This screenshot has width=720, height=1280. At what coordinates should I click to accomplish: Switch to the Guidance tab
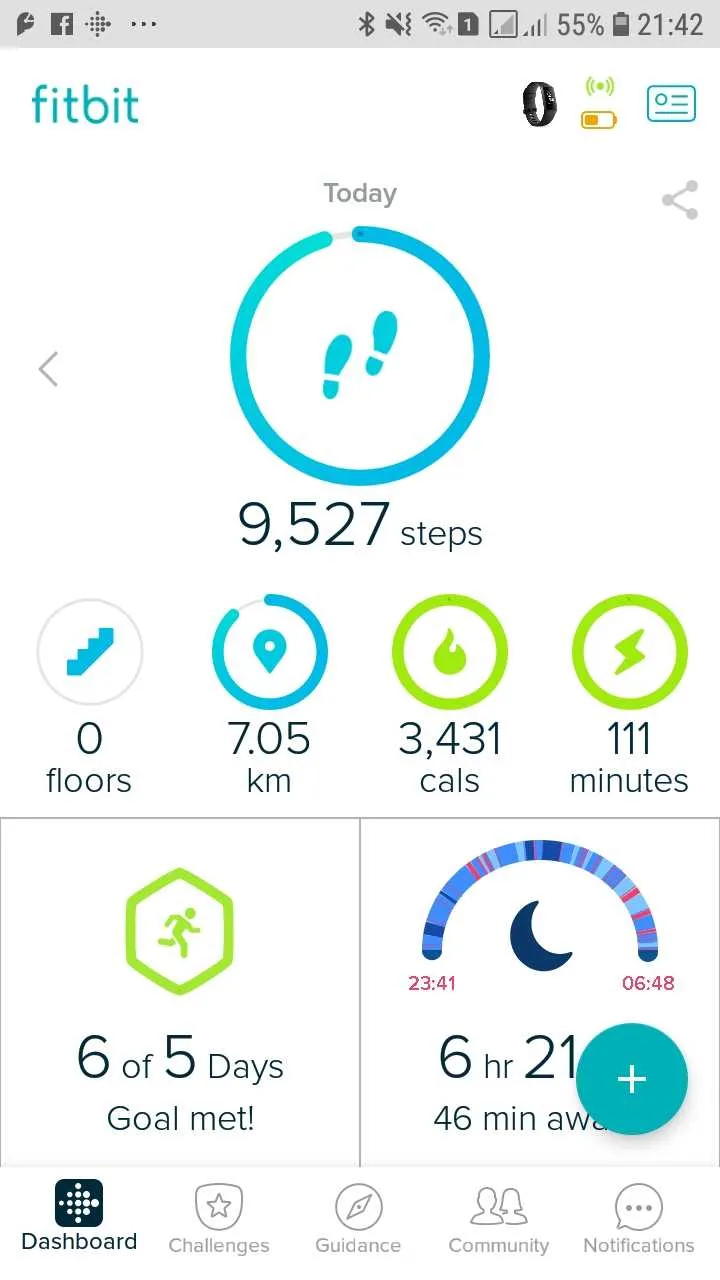click(x=358, y=1217)
